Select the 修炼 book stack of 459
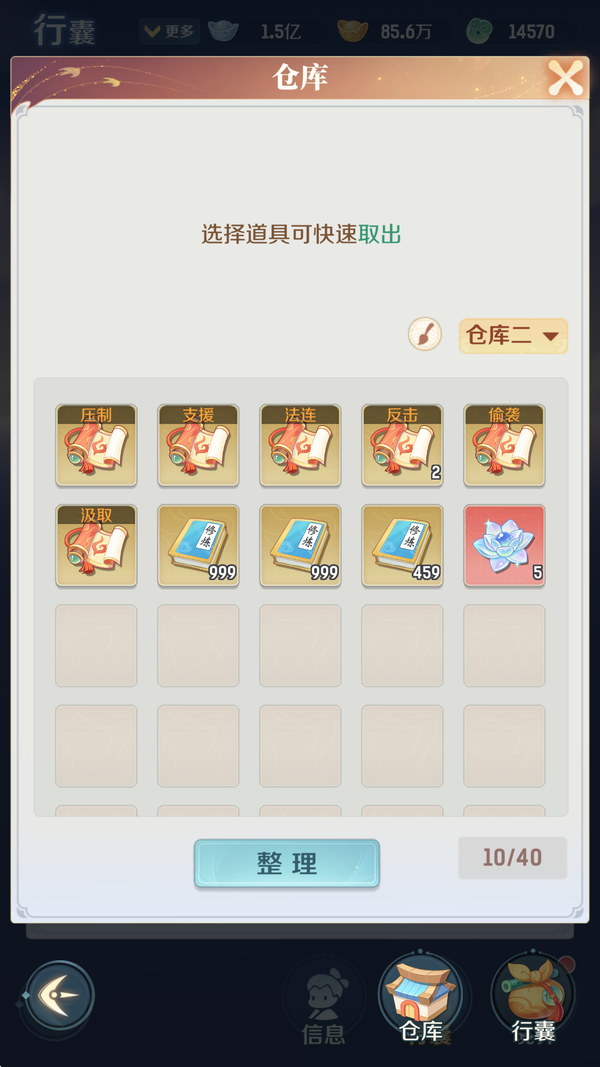 [x=402, y=546]
